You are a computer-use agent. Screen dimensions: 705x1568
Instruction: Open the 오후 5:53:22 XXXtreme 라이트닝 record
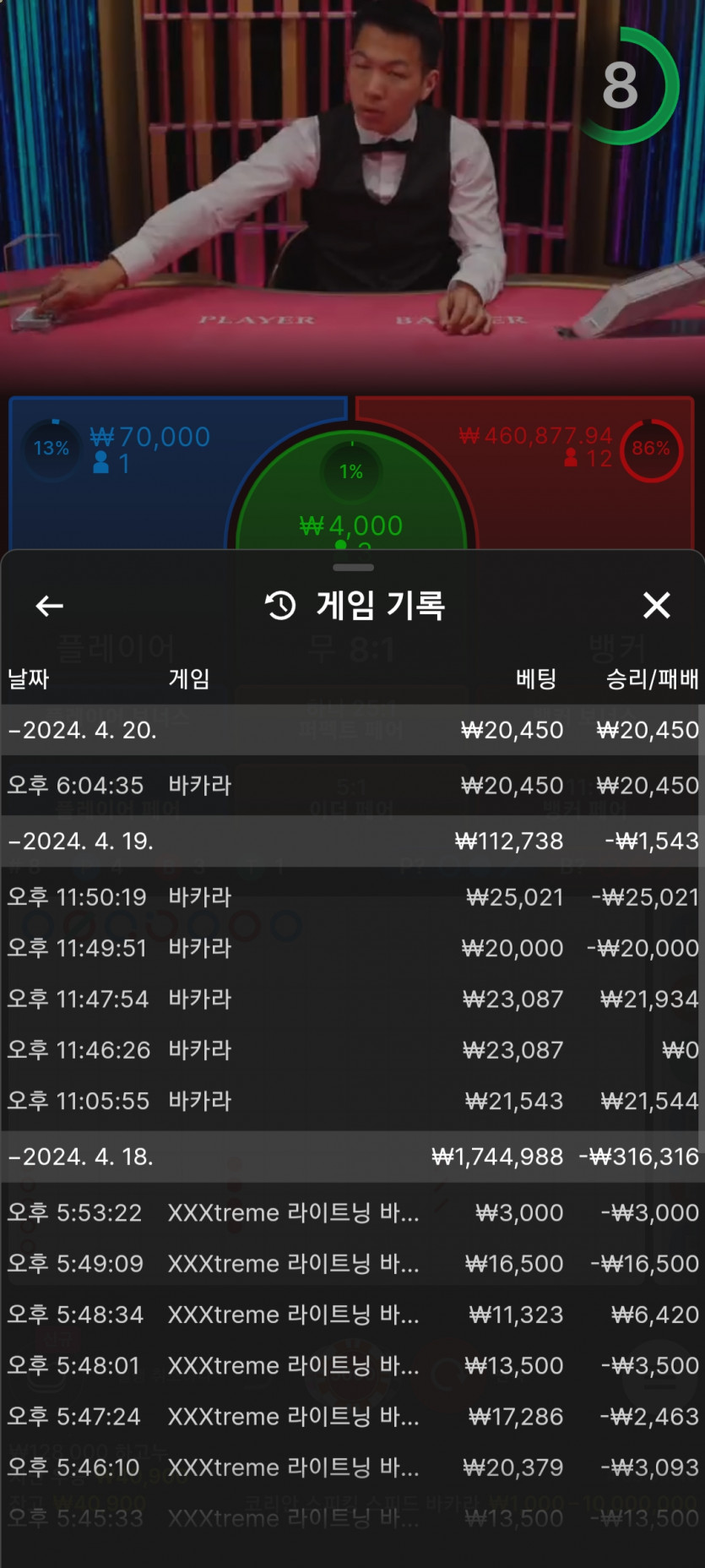point(352,1213)
